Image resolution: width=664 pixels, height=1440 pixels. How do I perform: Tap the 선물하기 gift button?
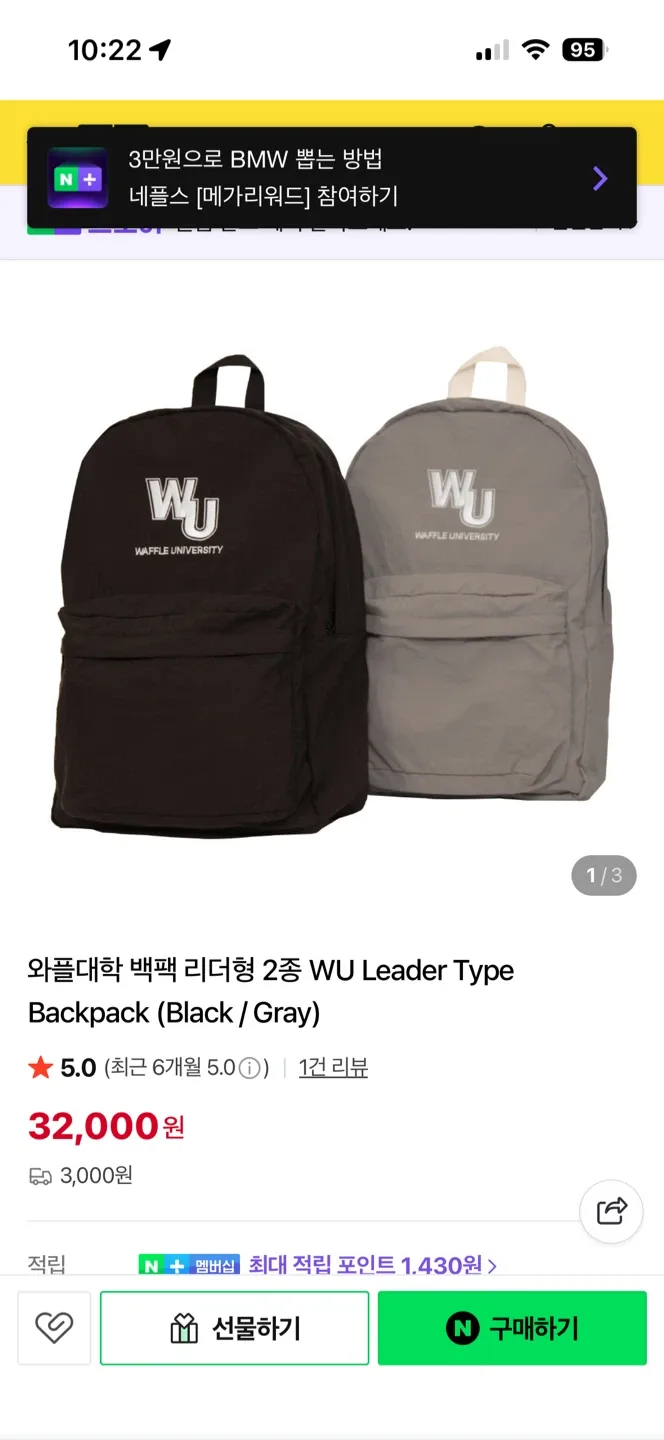pos(235,1328)
